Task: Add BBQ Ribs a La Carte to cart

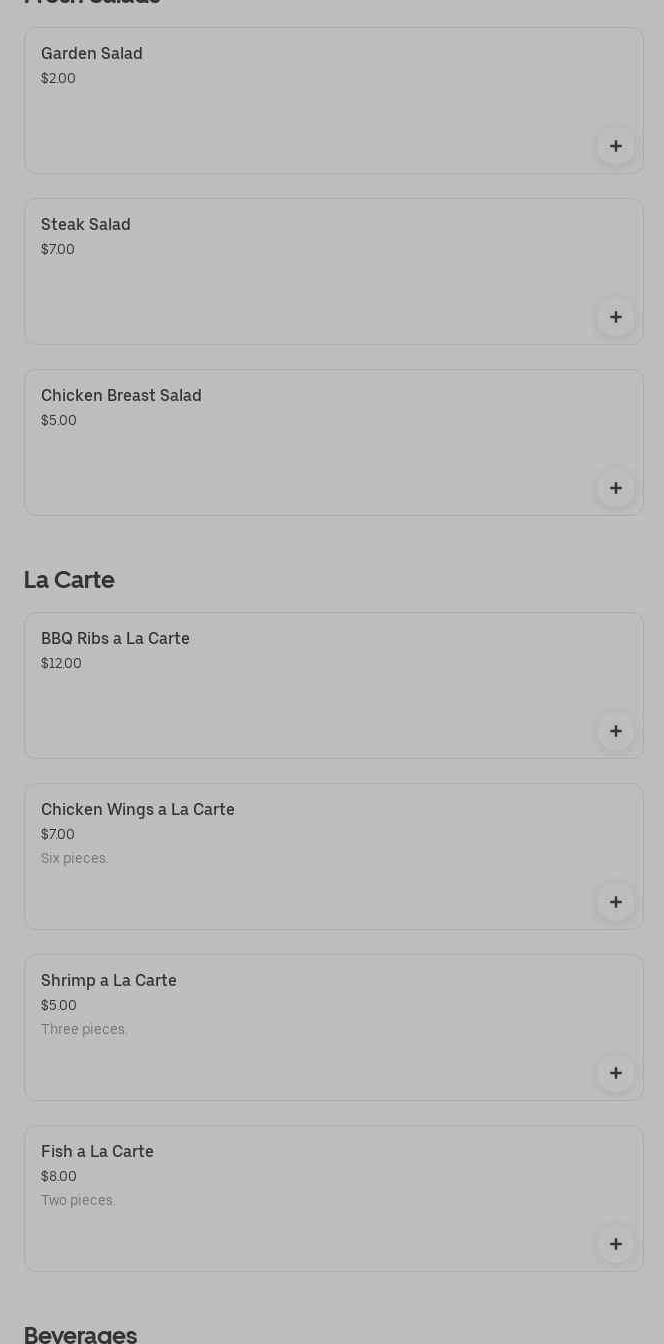Action: pyautogui.click(x=616, y=731)
